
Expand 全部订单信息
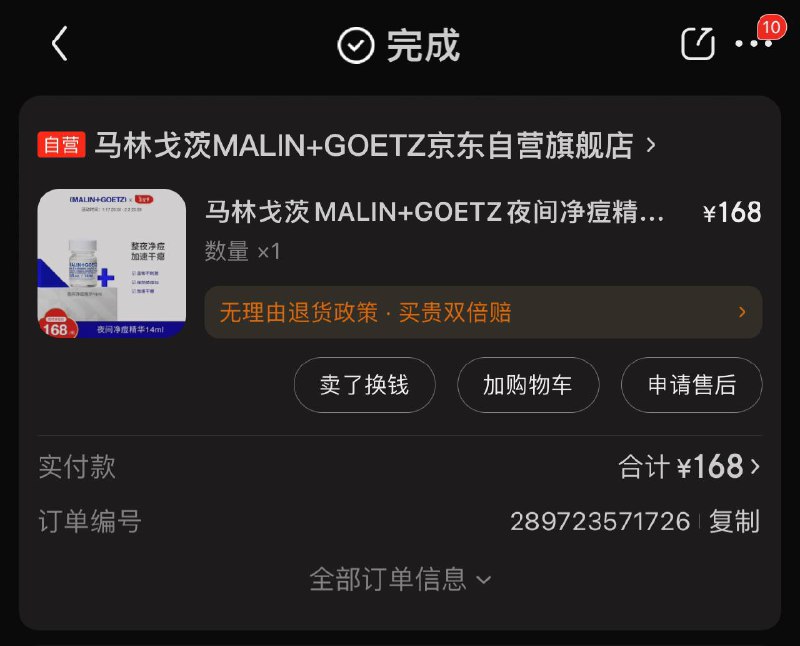(x=400, y=579)
